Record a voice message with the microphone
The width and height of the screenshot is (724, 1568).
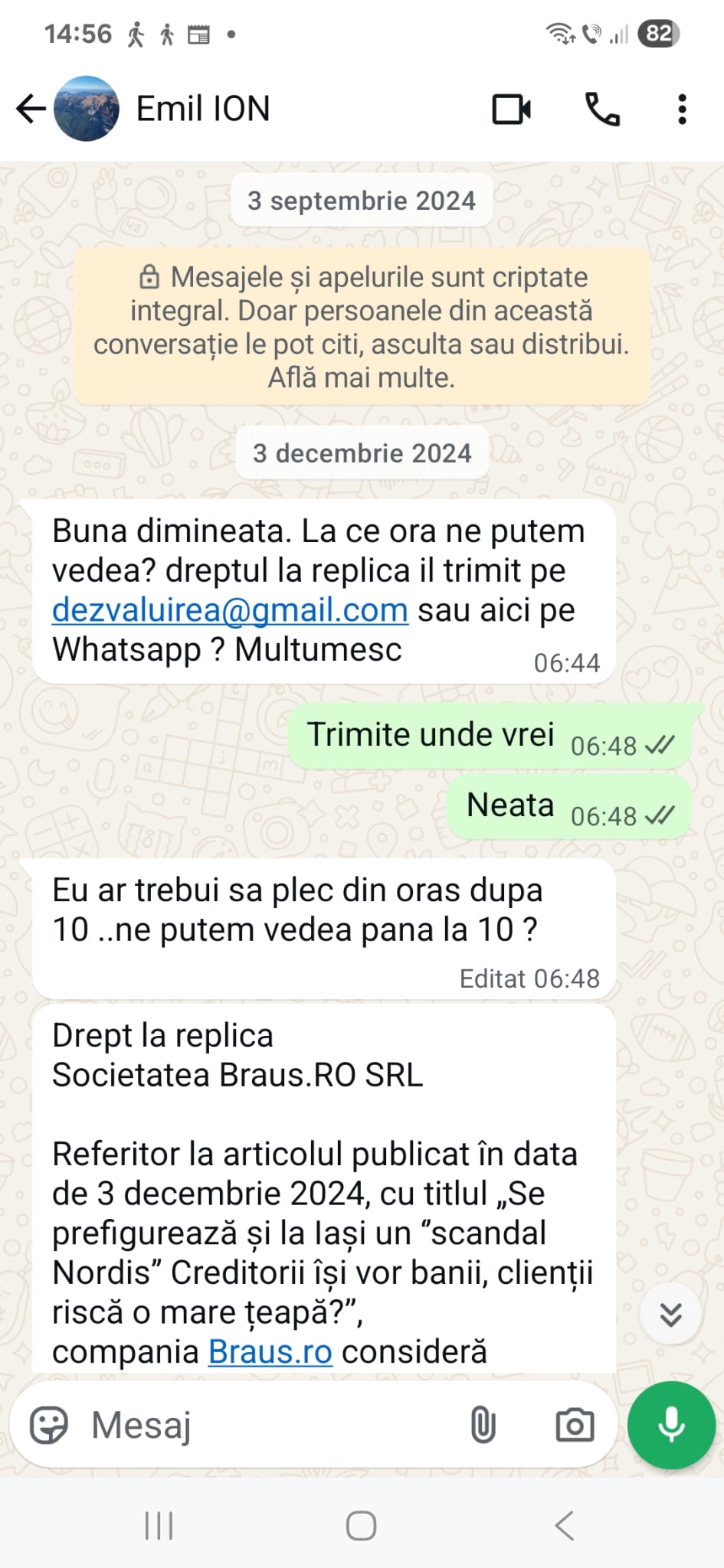point(671,1425)
